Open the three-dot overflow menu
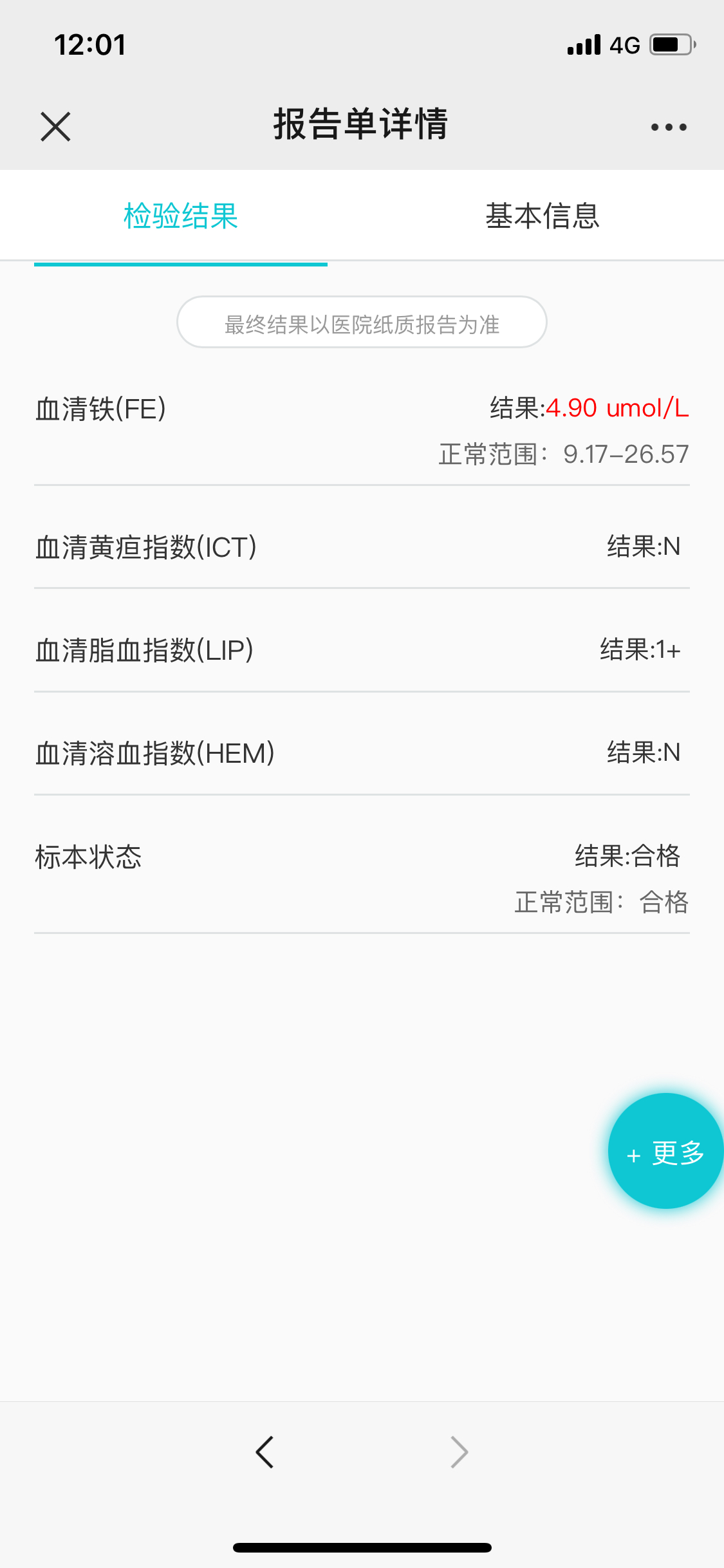 [669, 127]
